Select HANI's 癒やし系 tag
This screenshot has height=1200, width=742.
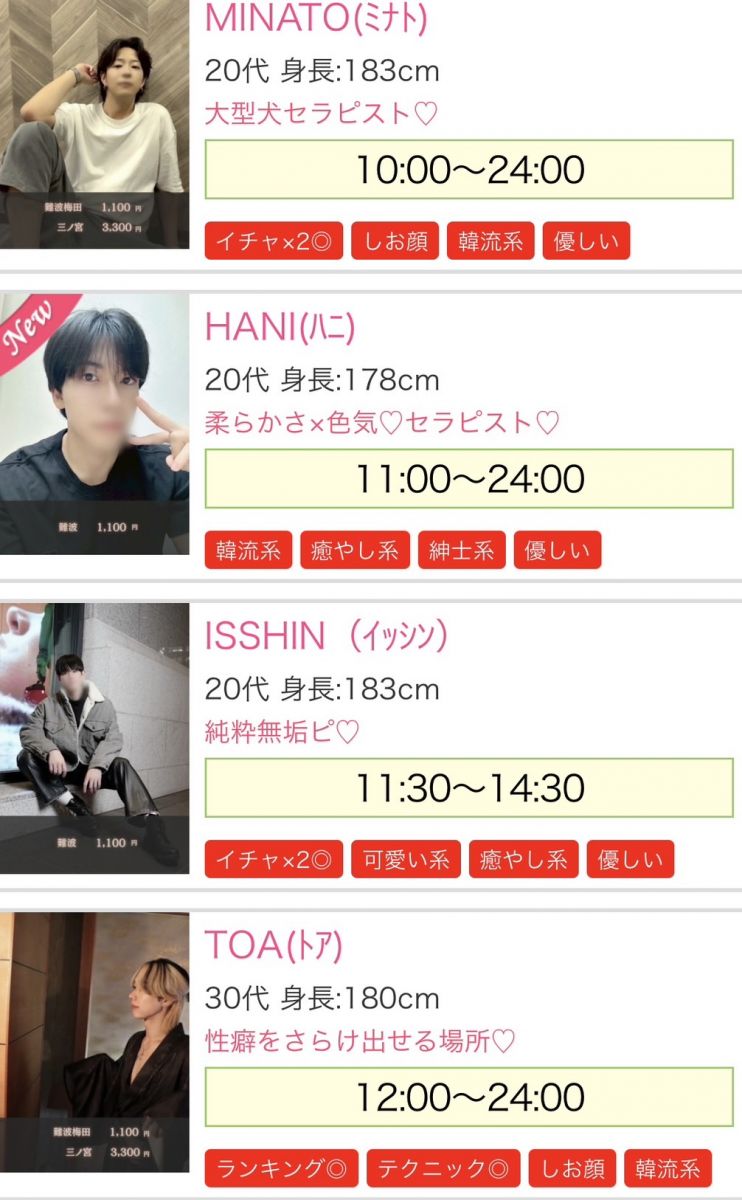click(x=354, y=550)
